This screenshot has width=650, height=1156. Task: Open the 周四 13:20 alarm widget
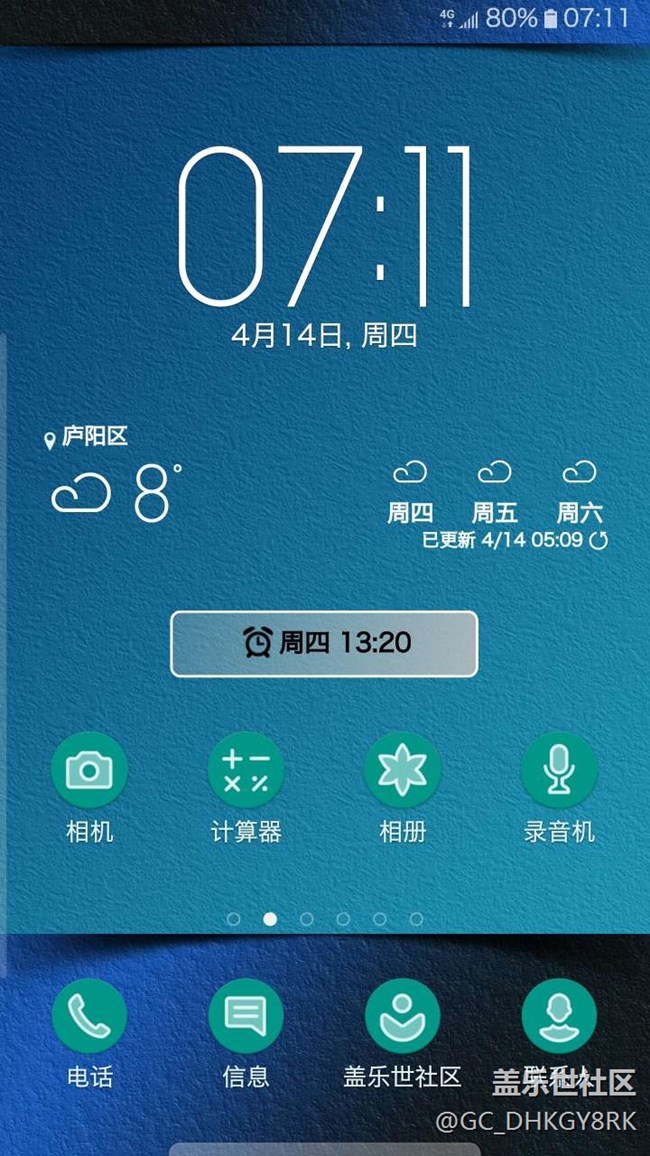(x=324, y=643)
